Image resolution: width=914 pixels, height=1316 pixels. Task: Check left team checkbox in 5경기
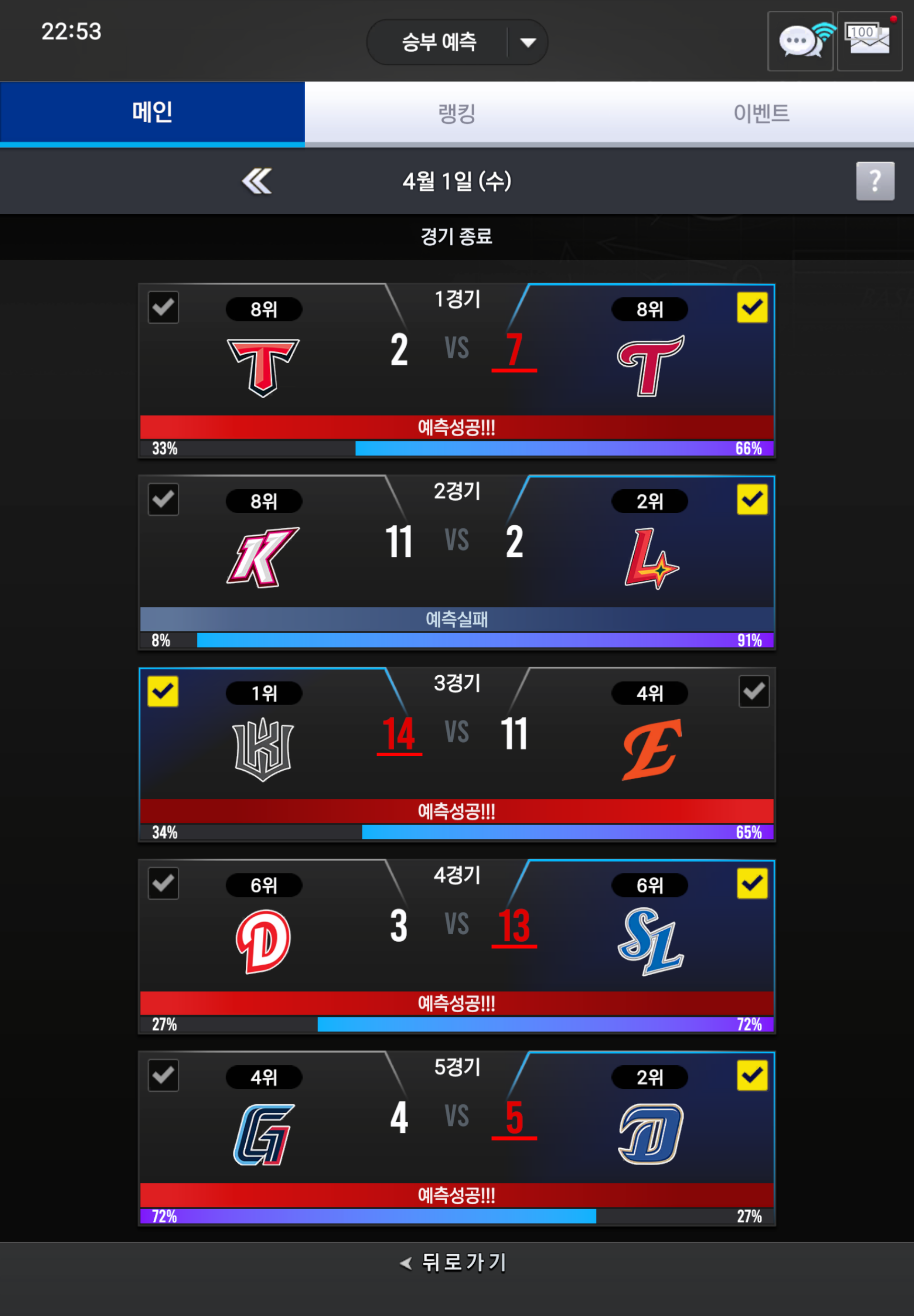(163, 1075)
